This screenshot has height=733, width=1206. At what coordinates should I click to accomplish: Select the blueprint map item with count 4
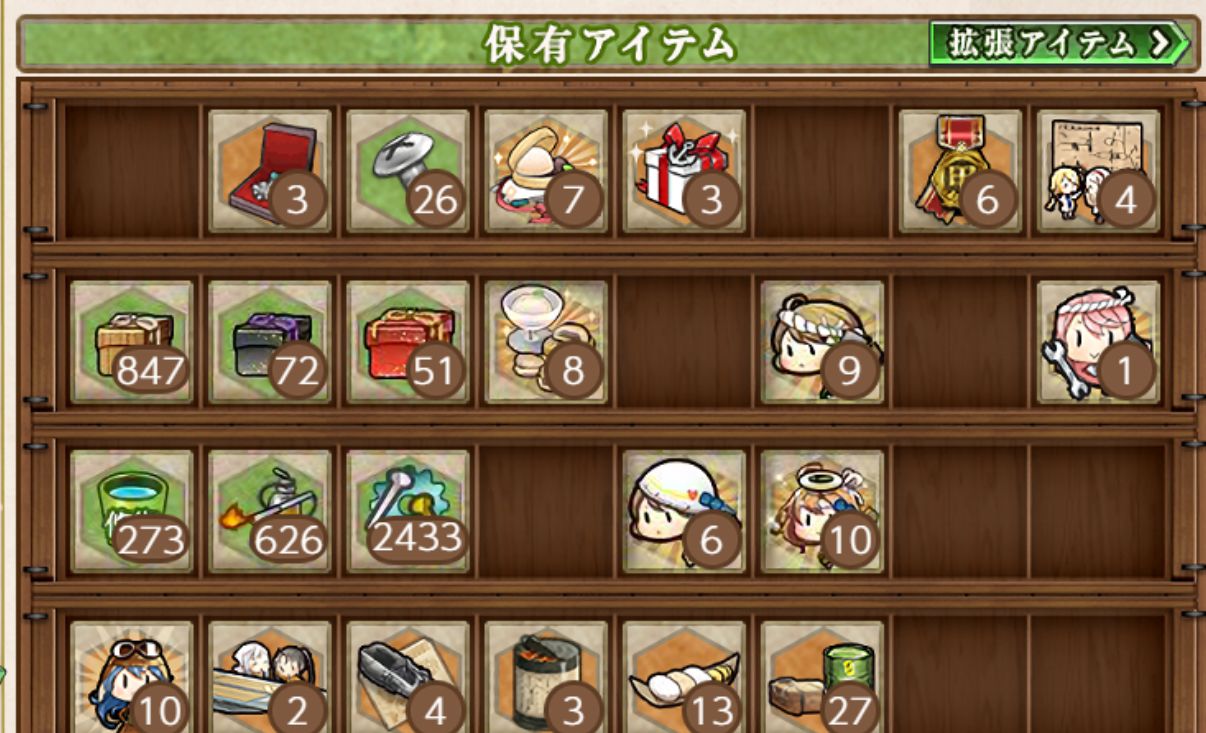click(1098, 171)
